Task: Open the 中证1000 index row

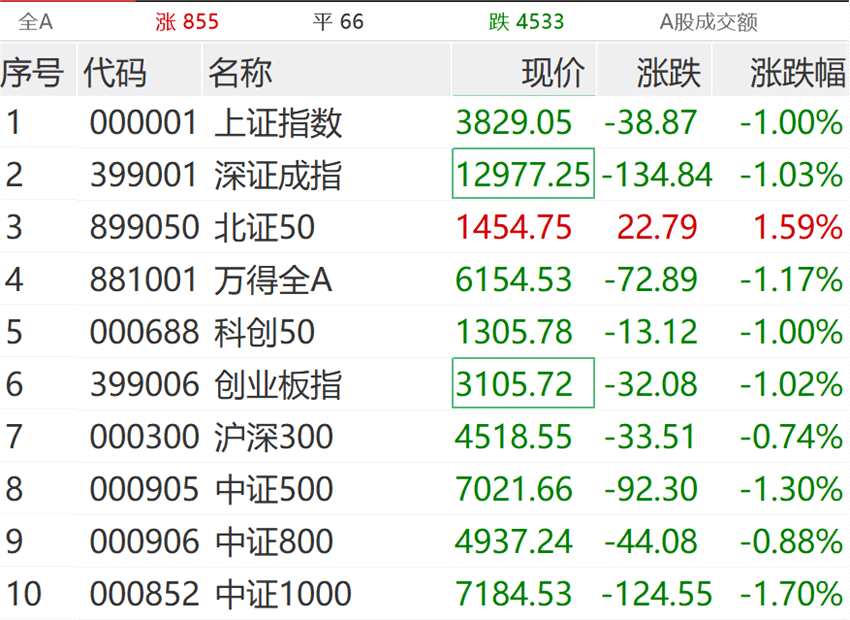Action: point(282,594)
